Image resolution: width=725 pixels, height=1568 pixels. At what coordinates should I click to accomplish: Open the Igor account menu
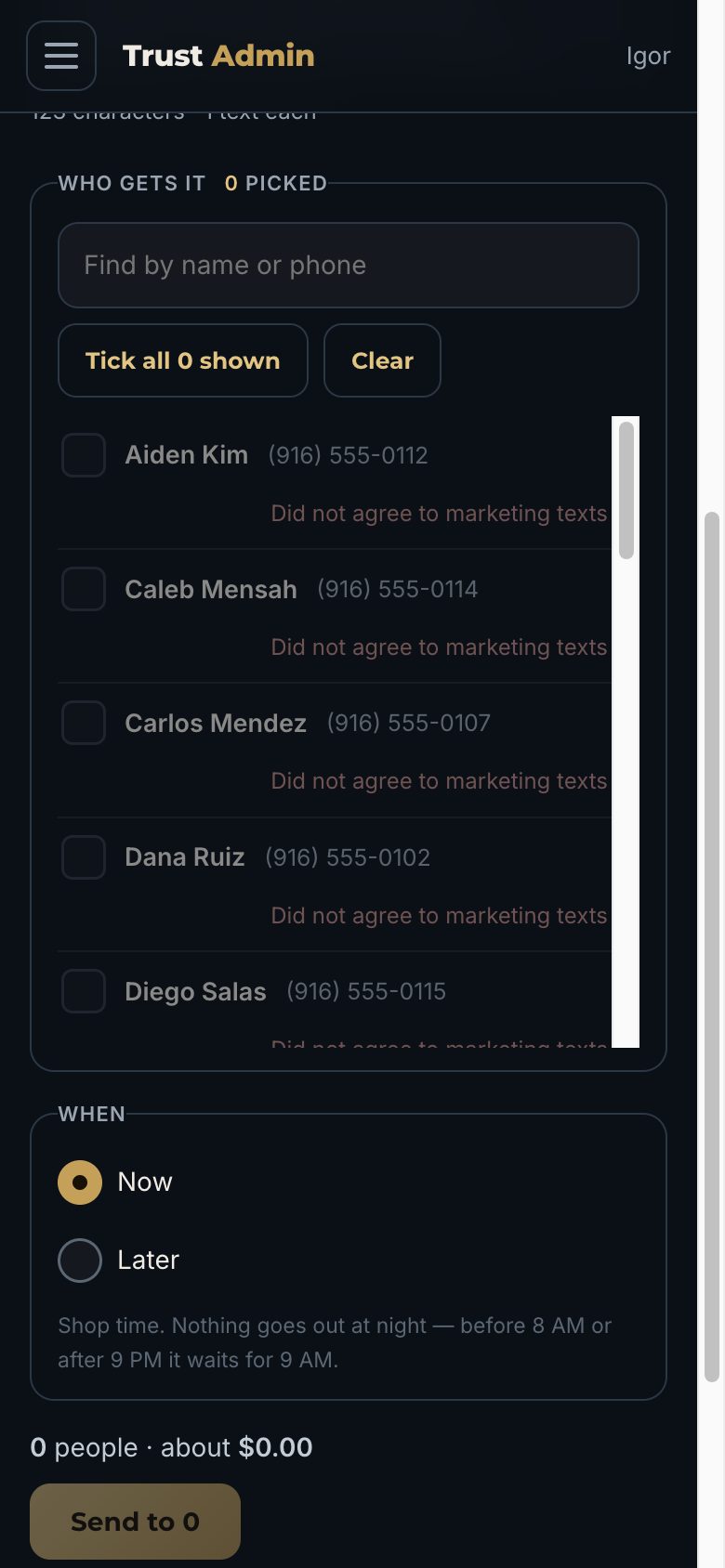click(648, 56)
